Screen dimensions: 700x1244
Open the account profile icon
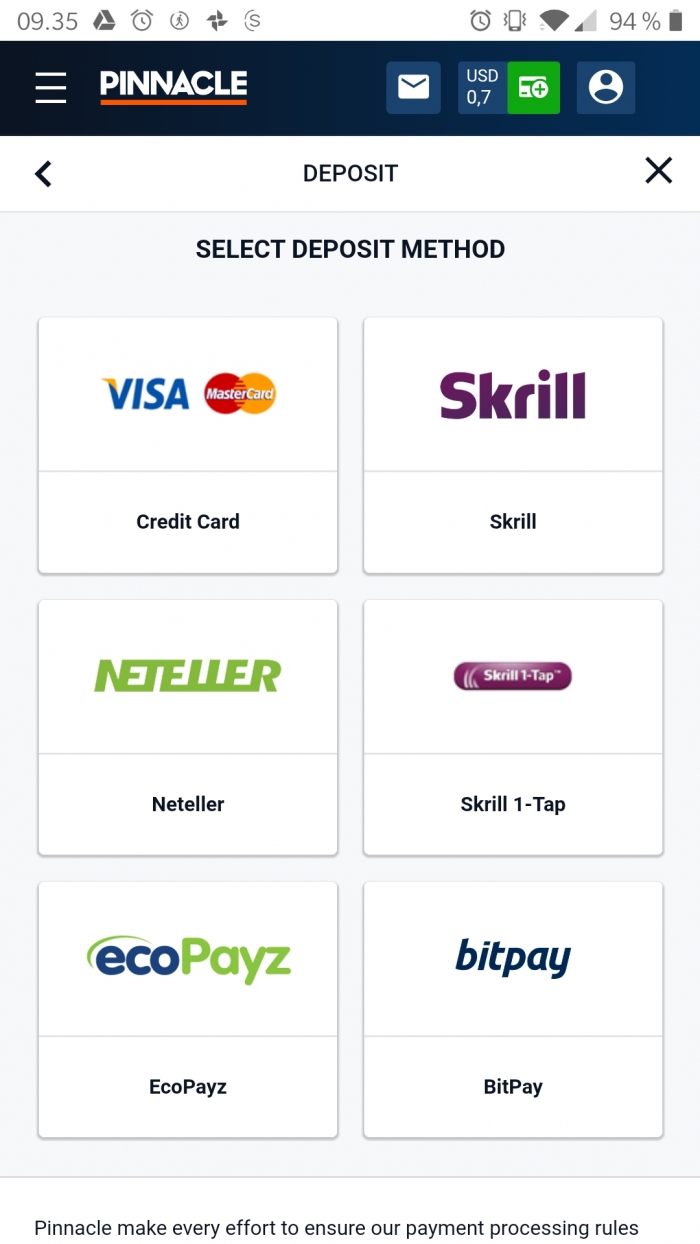pyautogui.click(x=605, y=88)
